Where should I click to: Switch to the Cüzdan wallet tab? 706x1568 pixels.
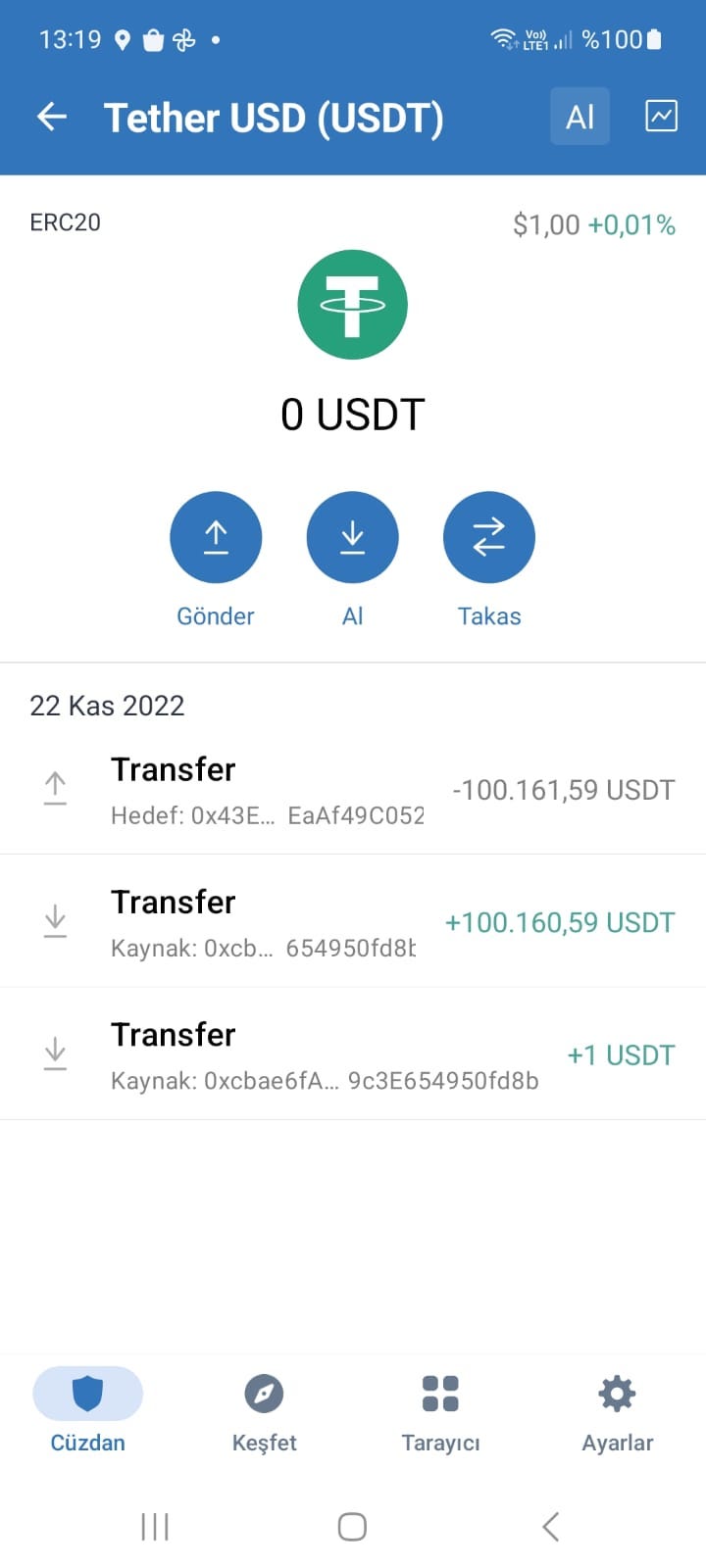click(87, 1411)
